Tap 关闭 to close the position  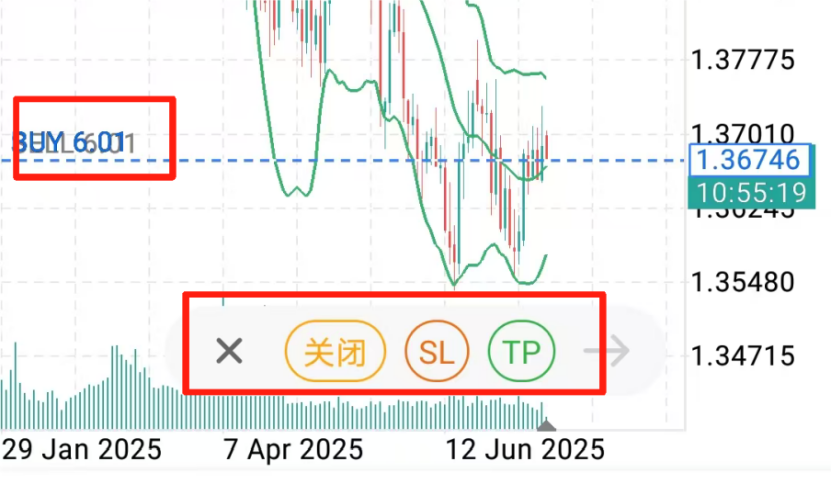(x=334, y=351)
